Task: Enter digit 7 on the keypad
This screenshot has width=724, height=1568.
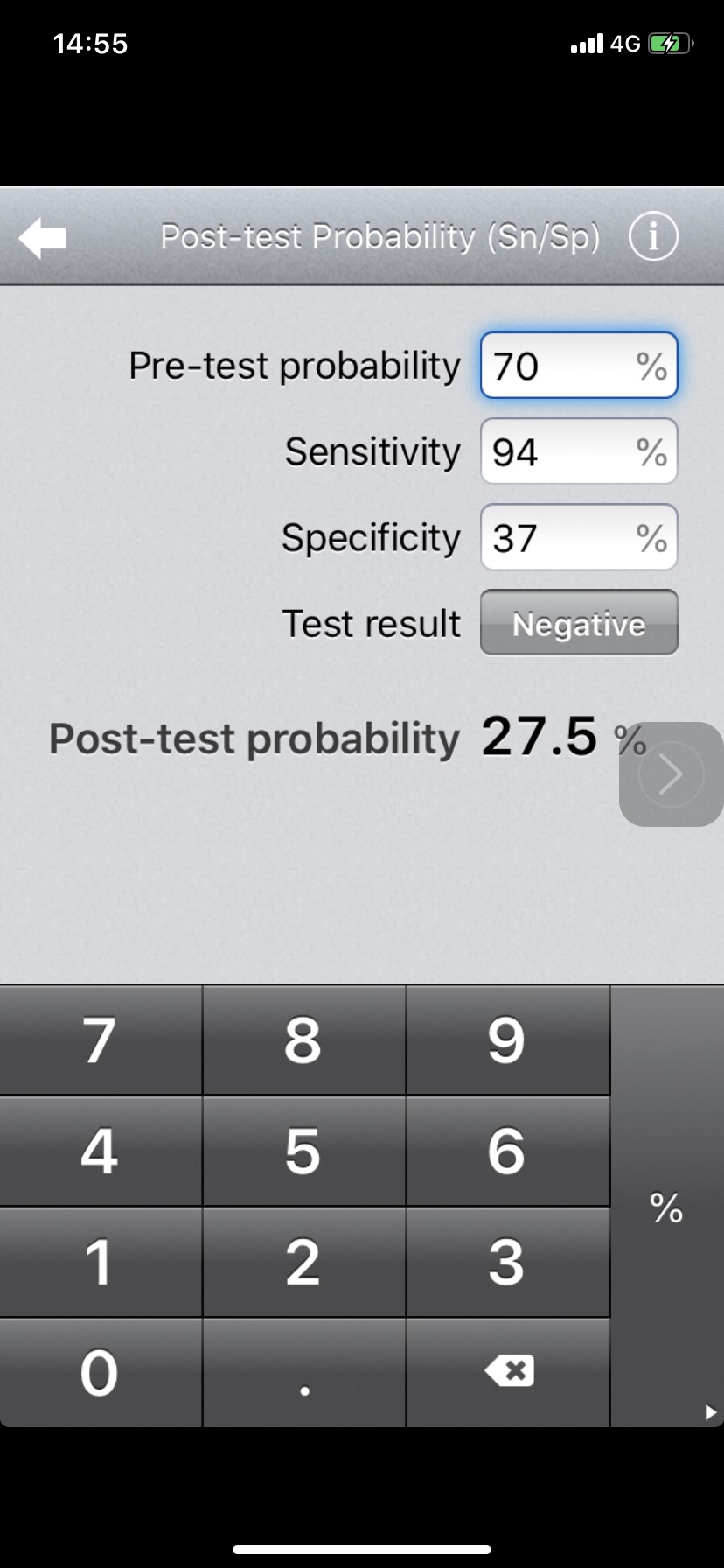Action: coord(101,1040)
